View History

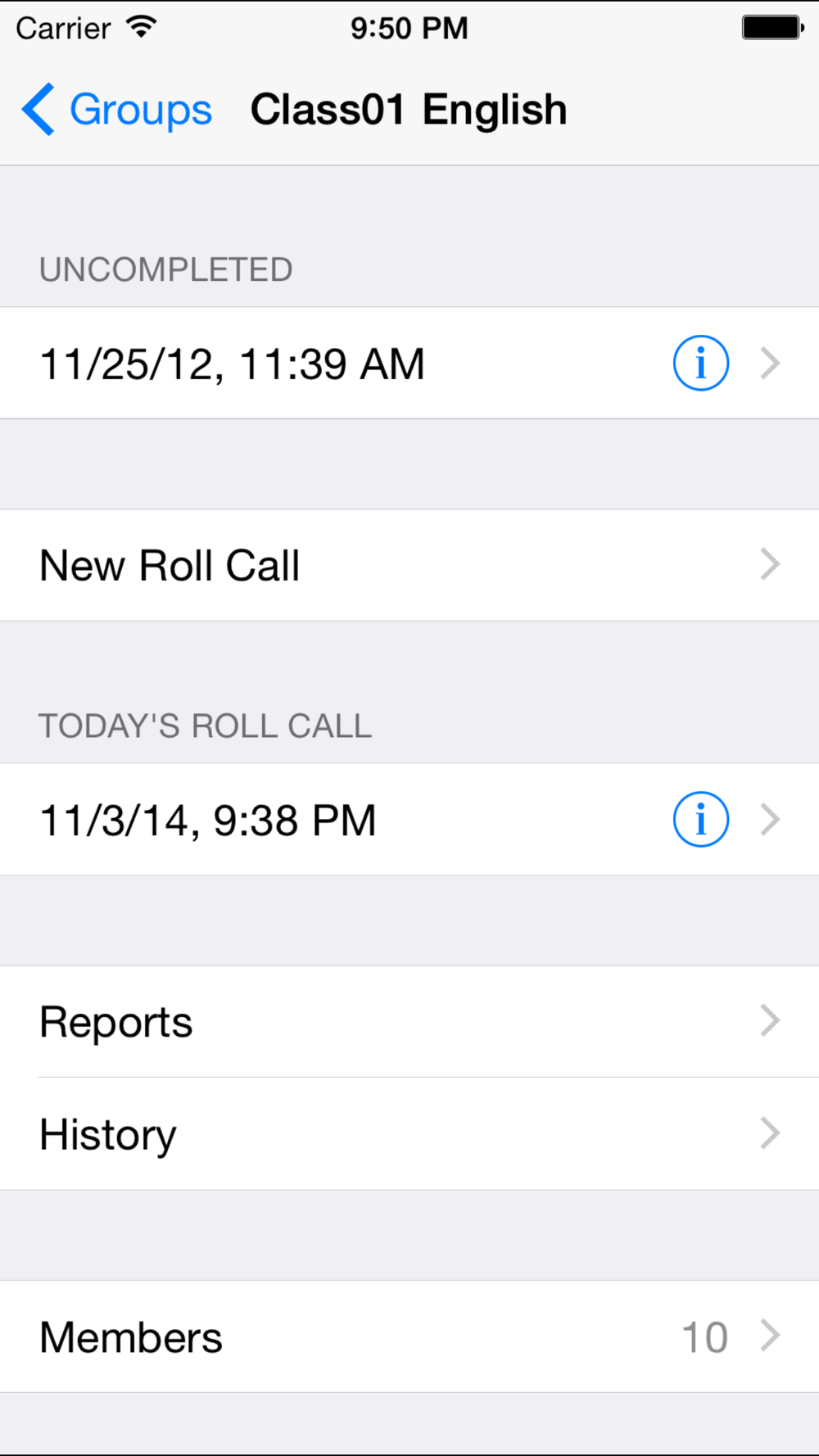pyautogui.click(x=409, y=1134)
